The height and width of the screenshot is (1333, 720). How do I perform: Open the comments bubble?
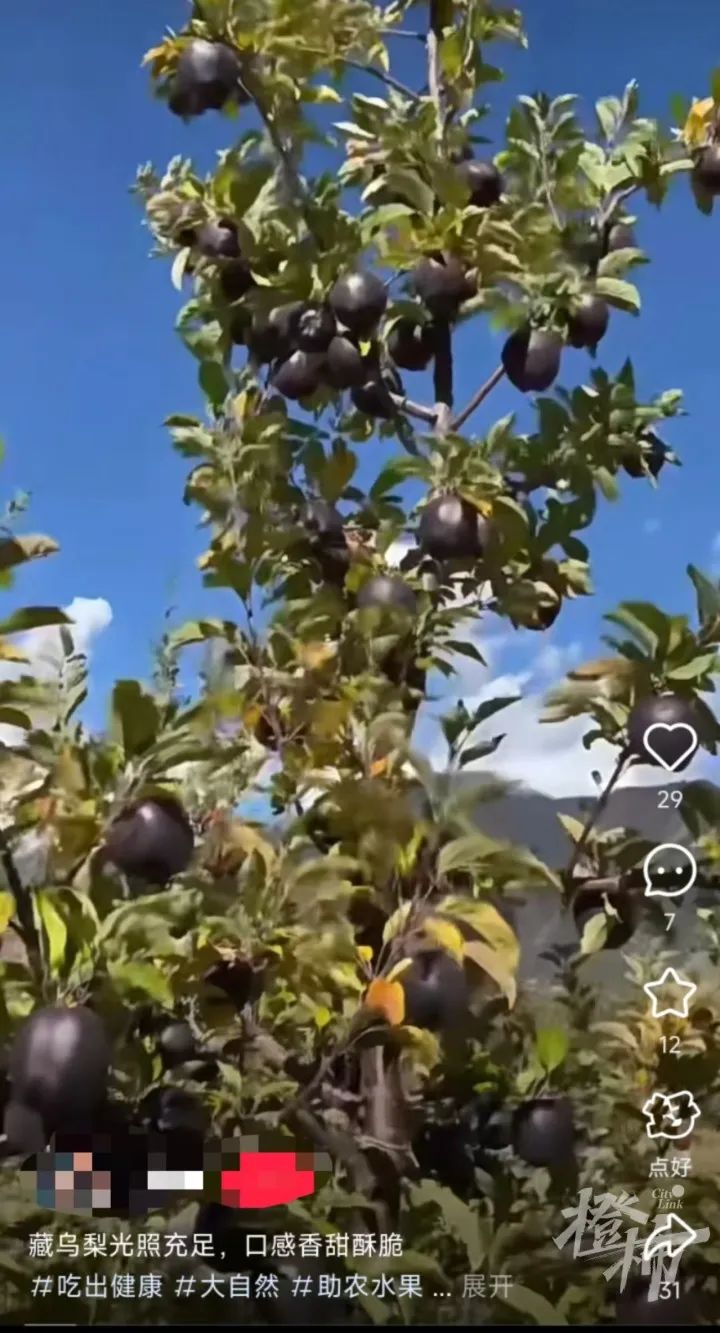pyautogui.click(x=669, y=871)
